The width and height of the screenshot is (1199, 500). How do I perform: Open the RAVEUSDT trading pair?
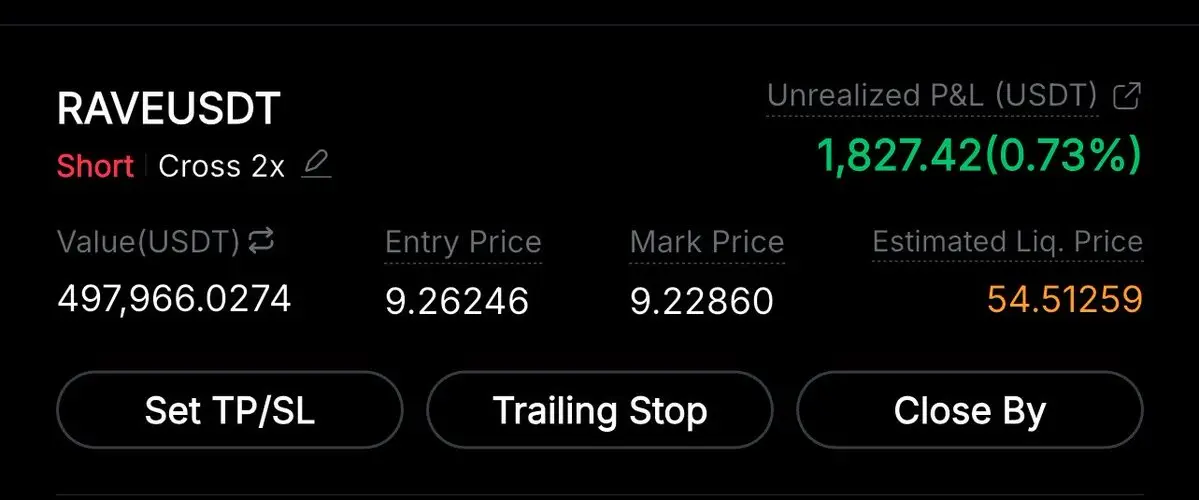[x=169, y=109]
